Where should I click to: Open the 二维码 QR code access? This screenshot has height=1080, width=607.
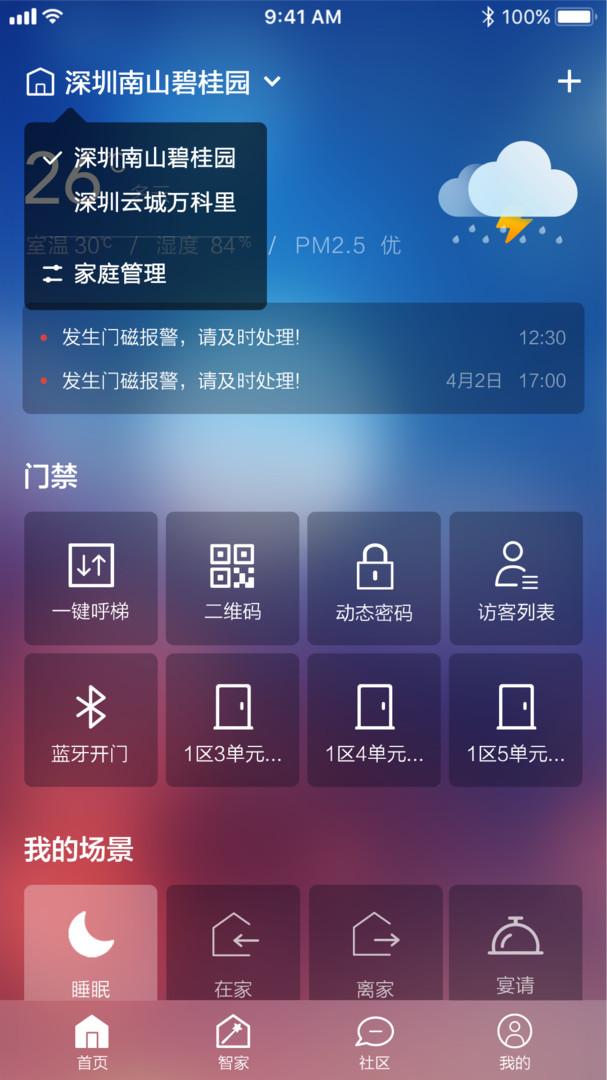[232, 578]
